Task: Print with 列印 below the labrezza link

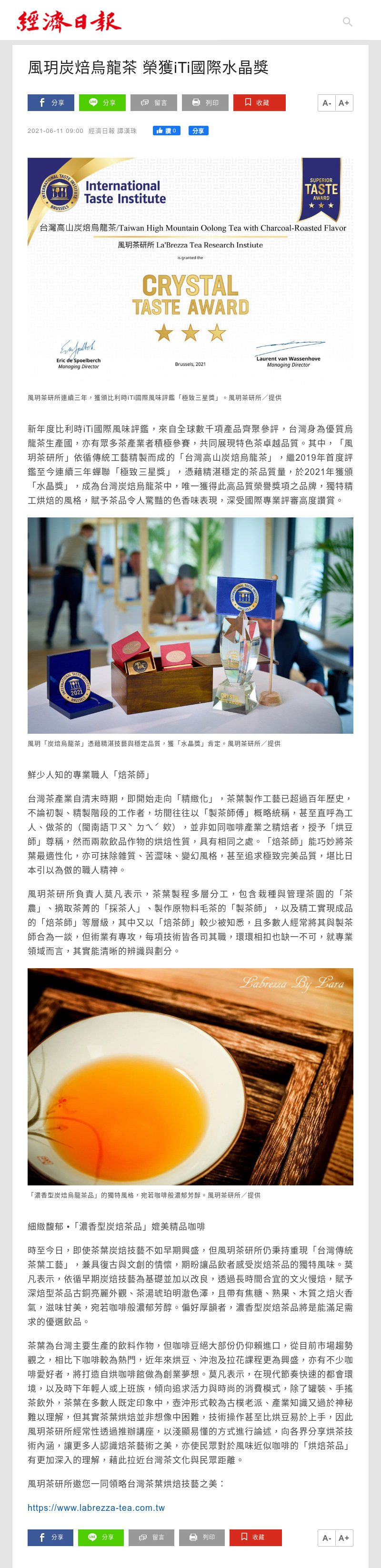Action: [x=202, y=1537]
